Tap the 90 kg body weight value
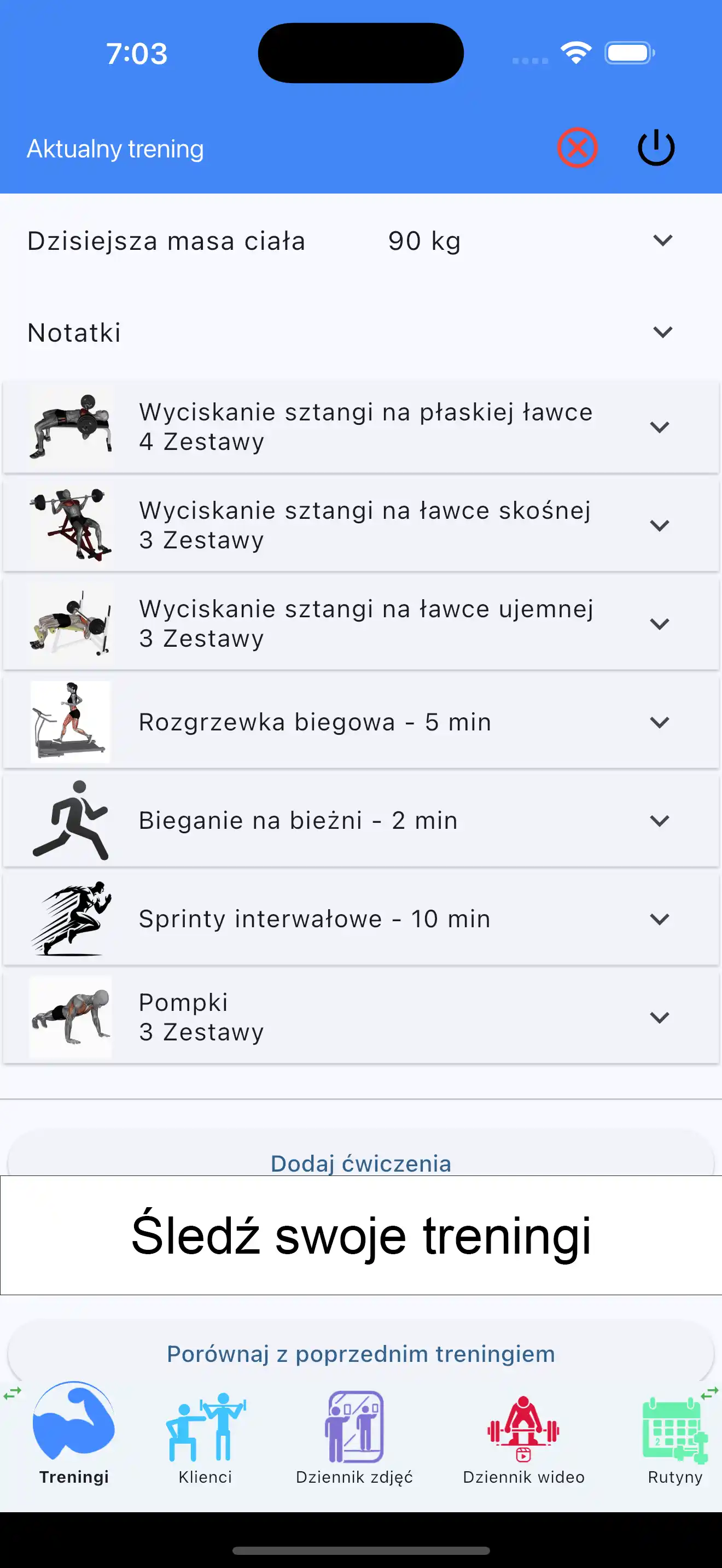 pos(423,240)
